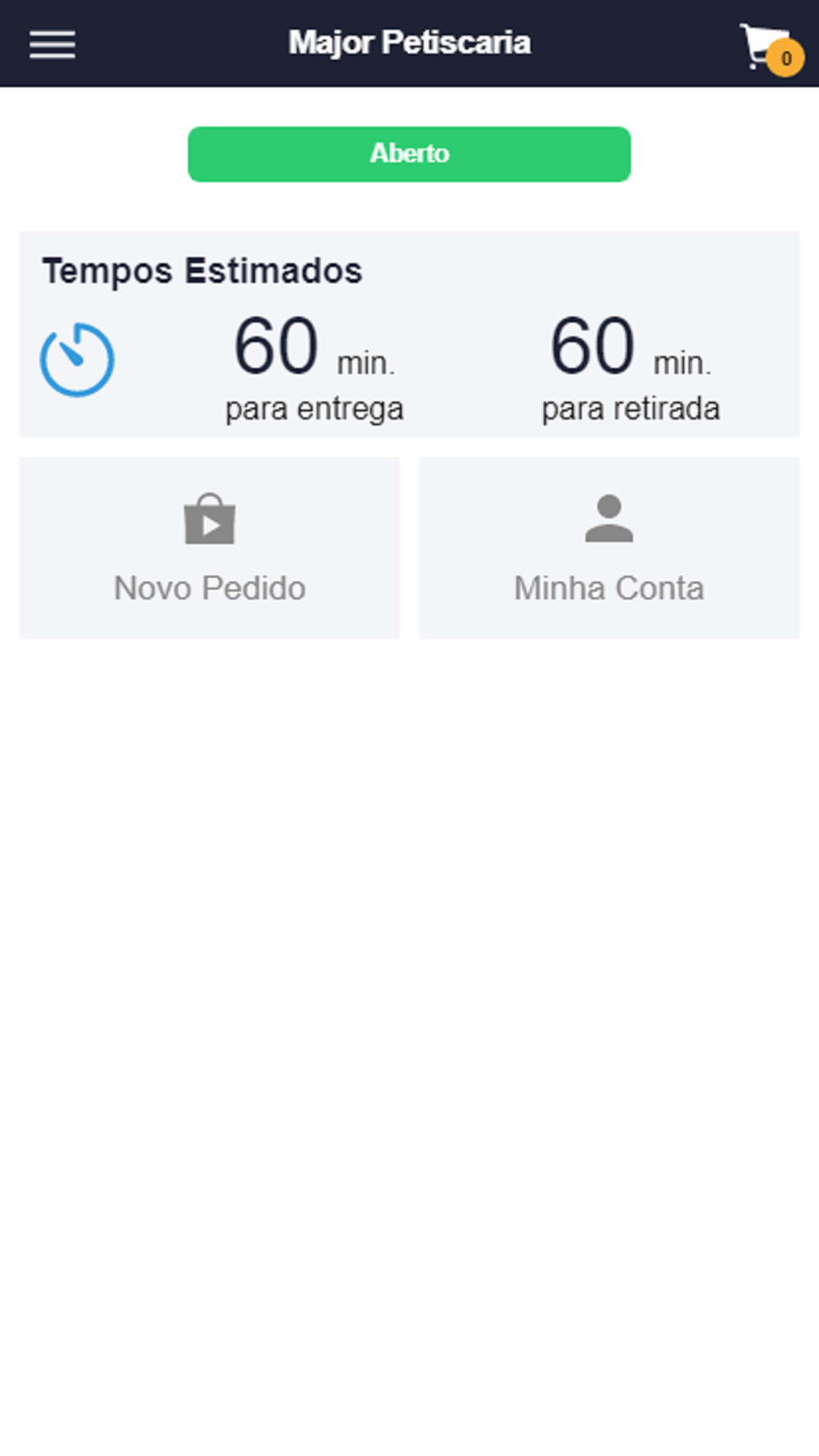Tap the green Aberto status button
The height and width of the screenshot is (1456, 819).
[409, 154]
